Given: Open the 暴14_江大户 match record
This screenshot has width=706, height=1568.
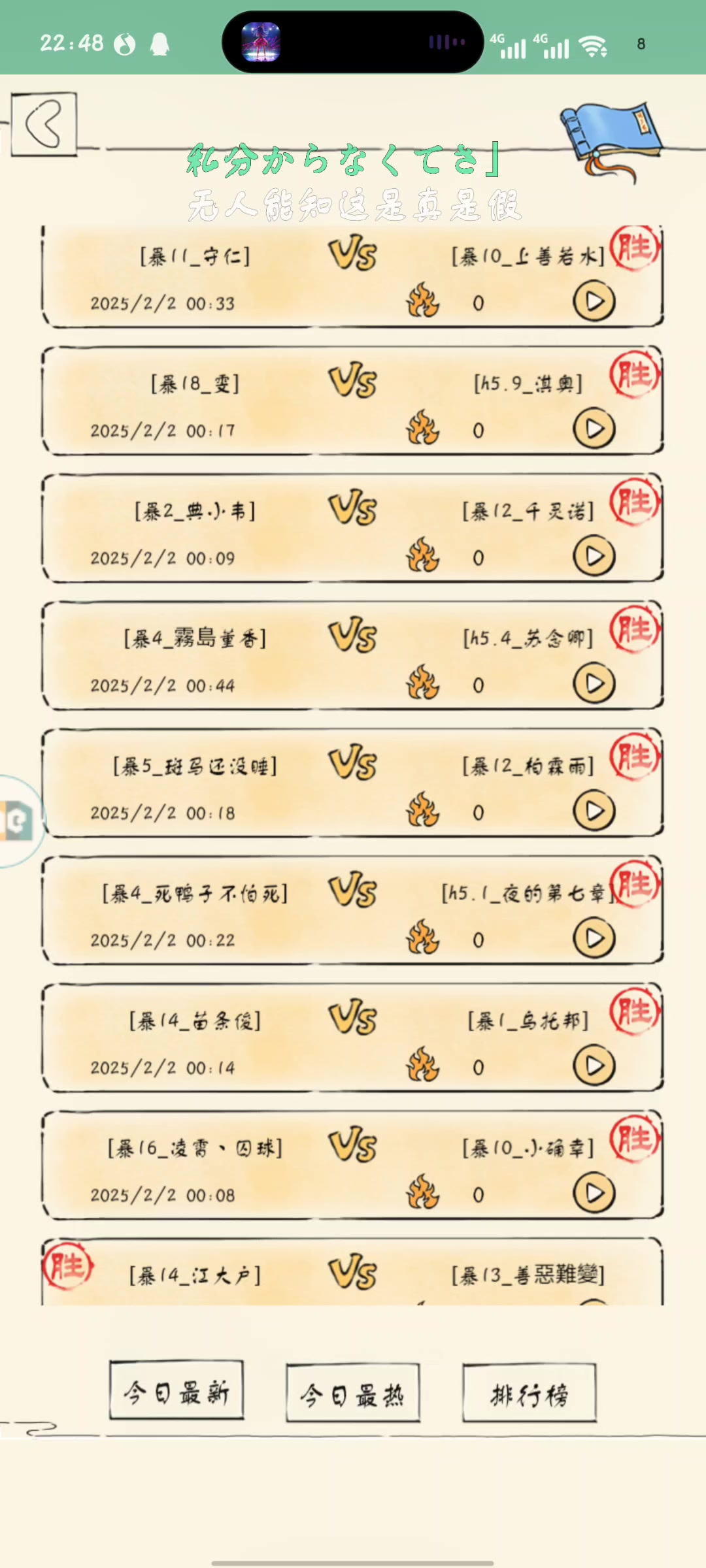Looking at the screenshot, I should click(x=353, y=1275).
